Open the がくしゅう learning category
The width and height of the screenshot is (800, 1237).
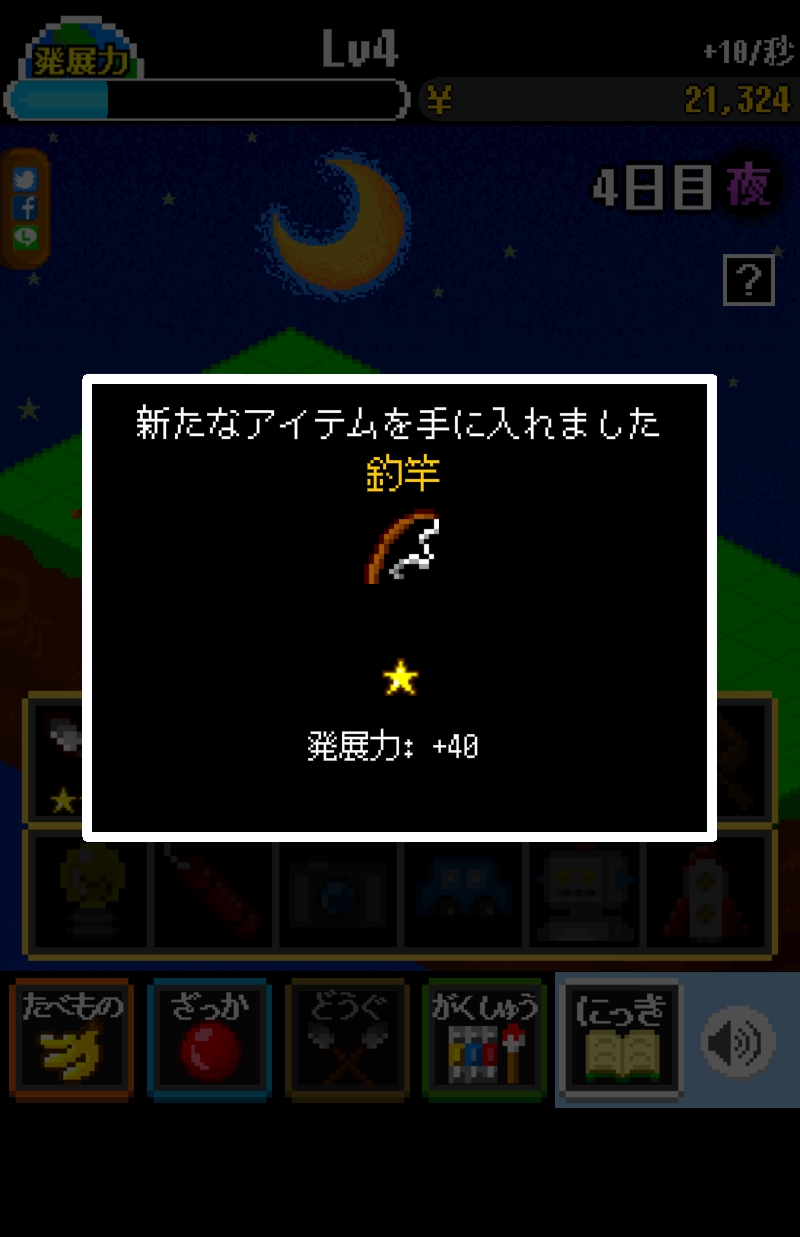[x=485, y=1040]
